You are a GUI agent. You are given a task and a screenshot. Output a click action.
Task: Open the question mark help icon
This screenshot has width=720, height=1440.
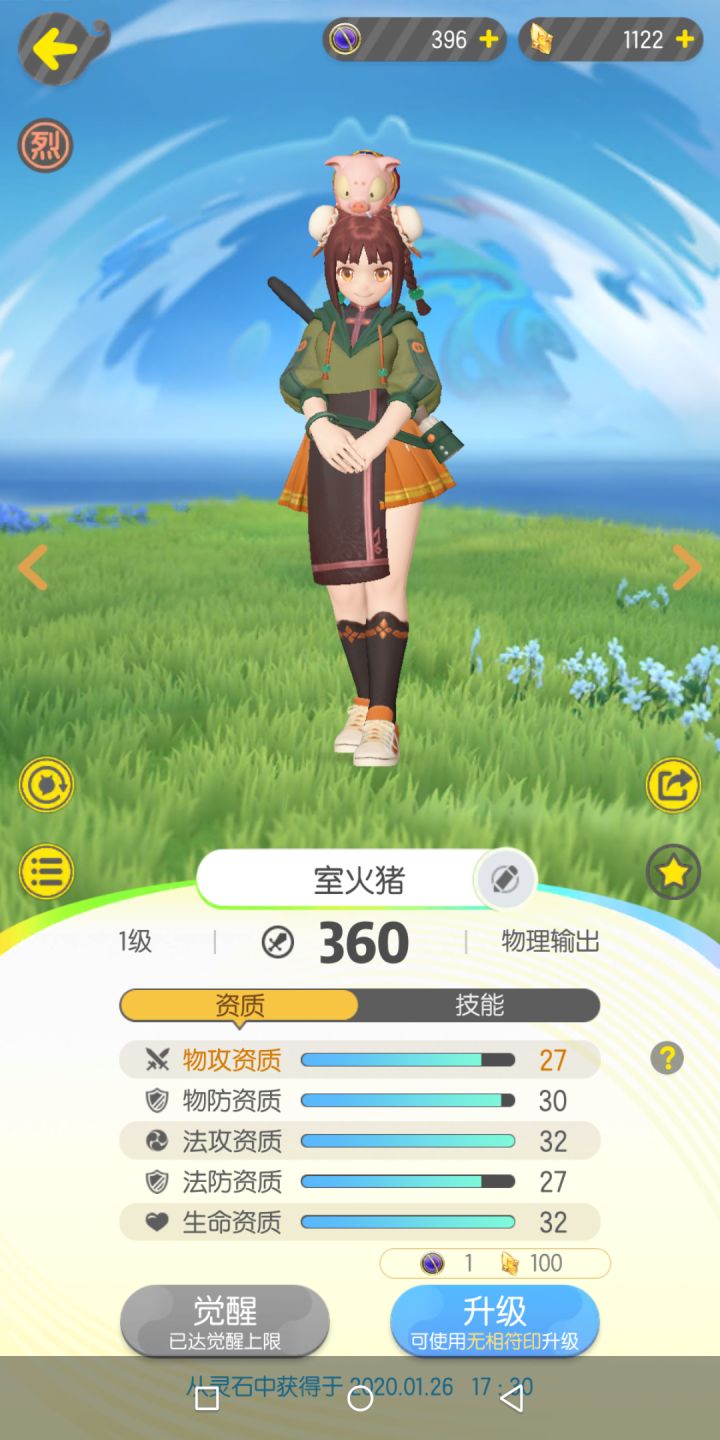click(668, 1059)
